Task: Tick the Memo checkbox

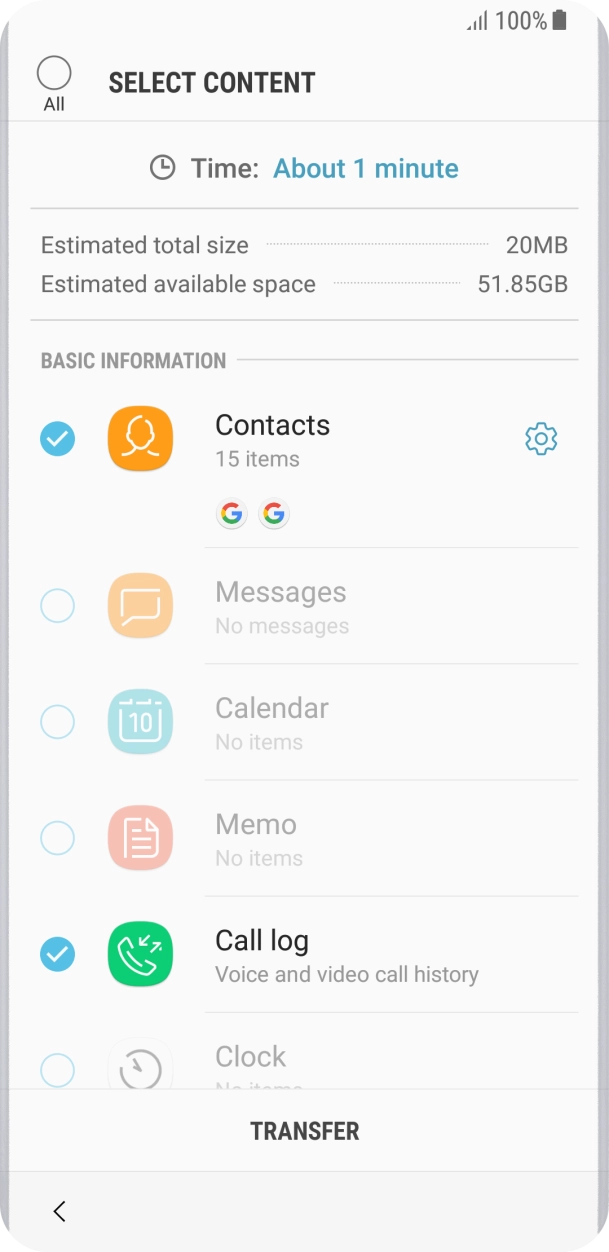Action: [x=57, y=838]
